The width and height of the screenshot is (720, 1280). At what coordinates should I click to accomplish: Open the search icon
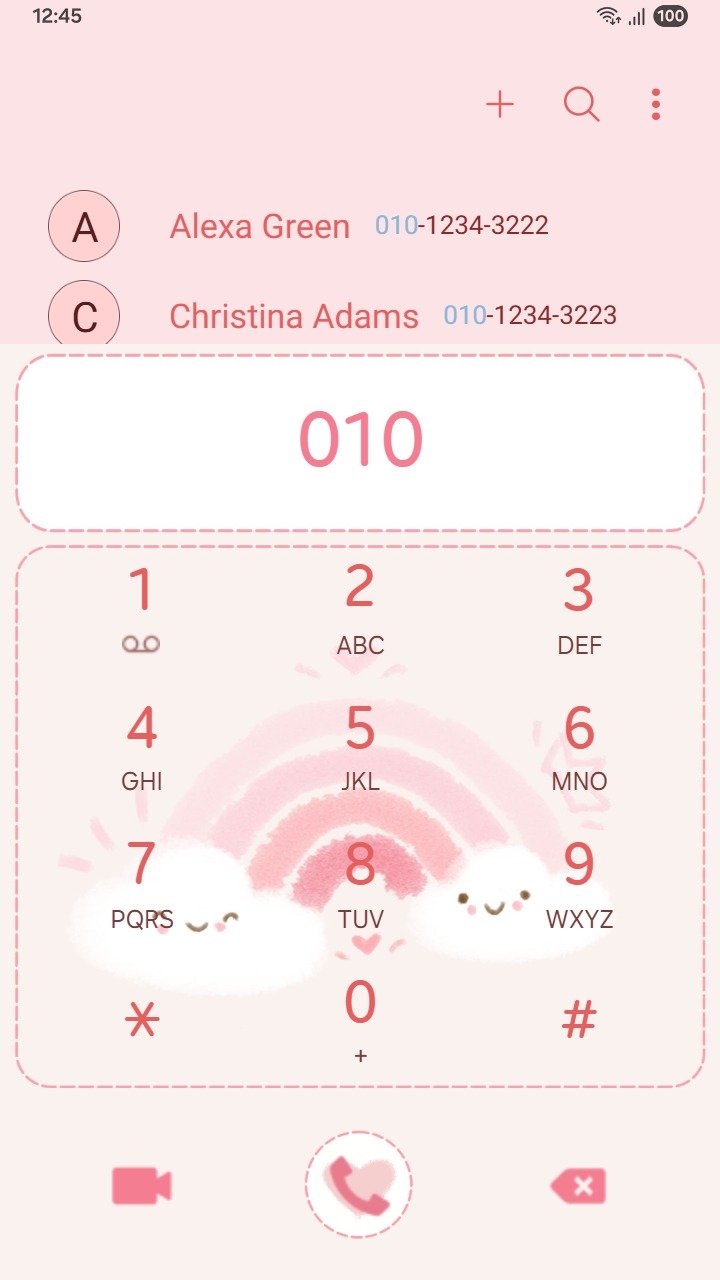pos(581,104)
